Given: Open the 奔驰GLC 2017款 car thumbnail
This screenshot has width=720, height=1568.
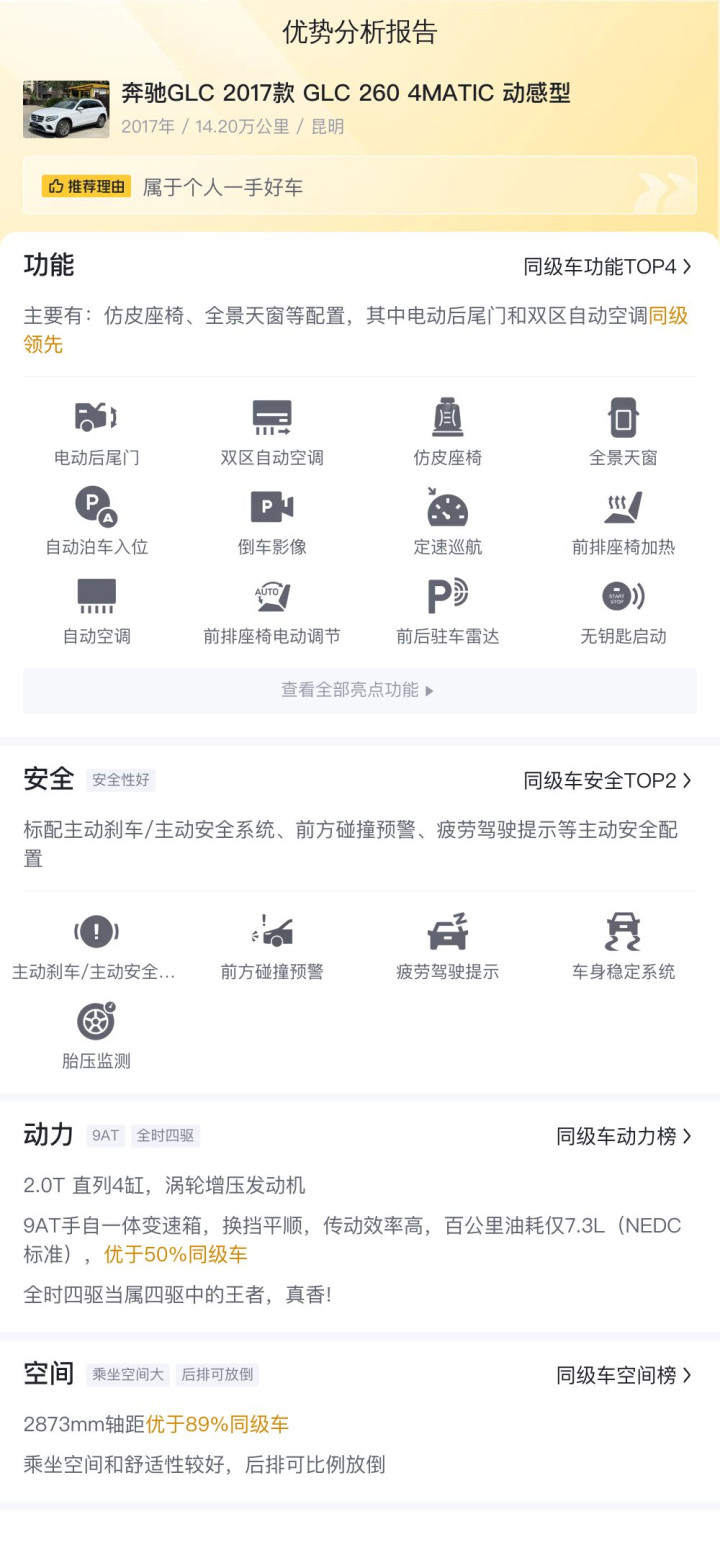Looking at the screenshot, I should 66,109.
